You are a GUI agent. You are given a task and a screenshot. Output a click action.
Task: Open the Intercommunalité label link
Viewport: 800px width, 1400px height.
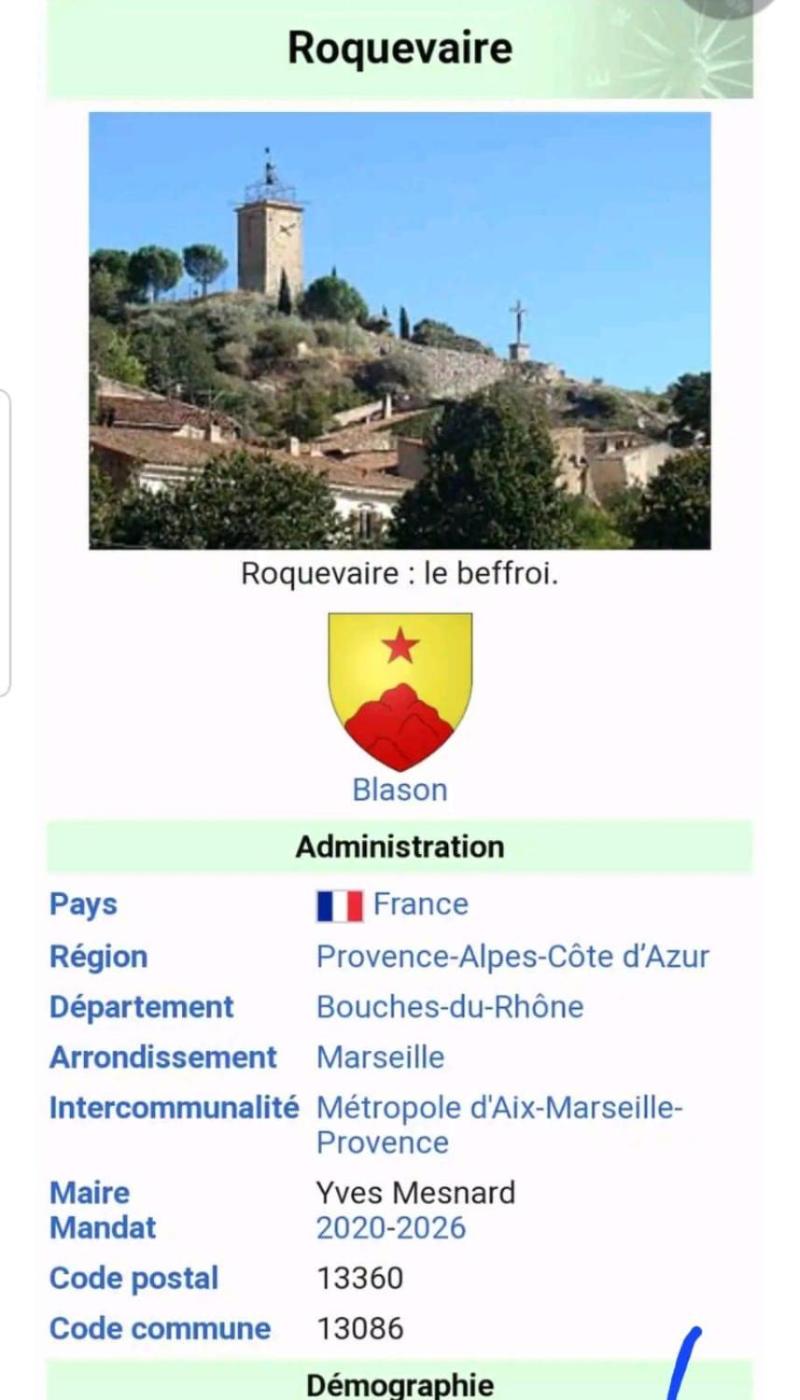coord(174,1108)
